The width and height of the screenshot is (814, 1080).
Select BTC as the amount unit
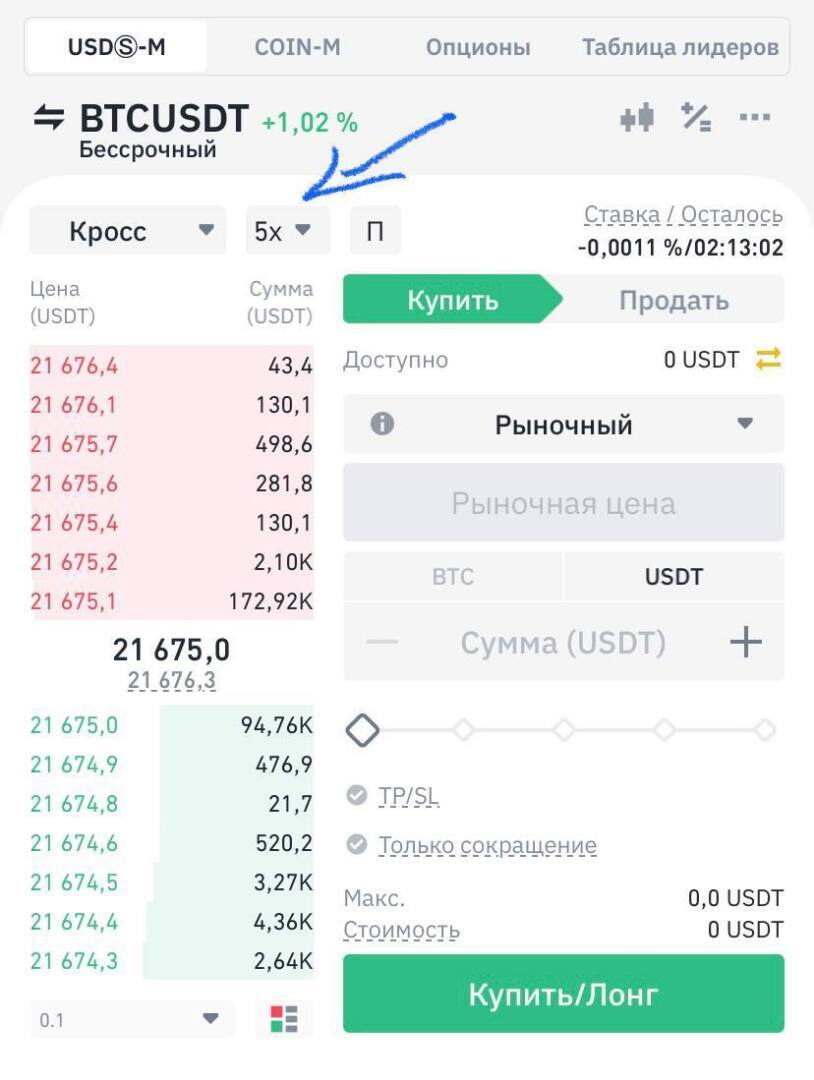[453, 577]
